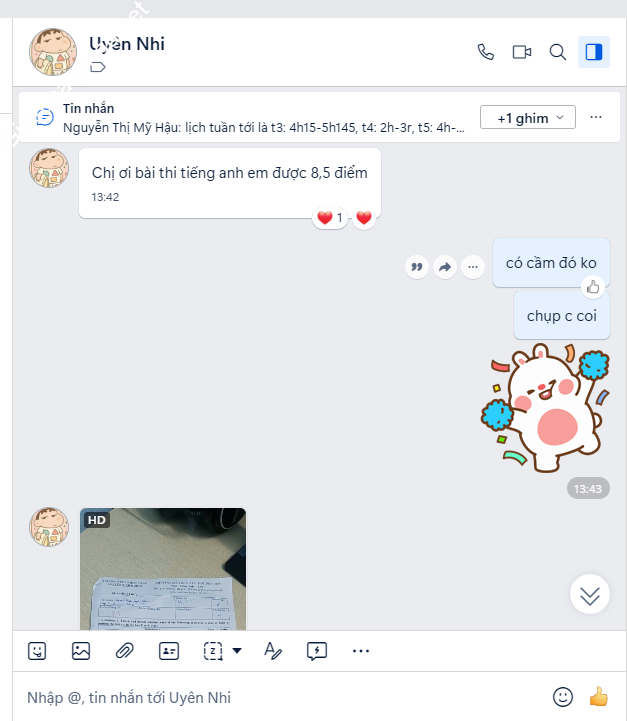Quote reply to "có cầm đó ko"

coord(417,267)
